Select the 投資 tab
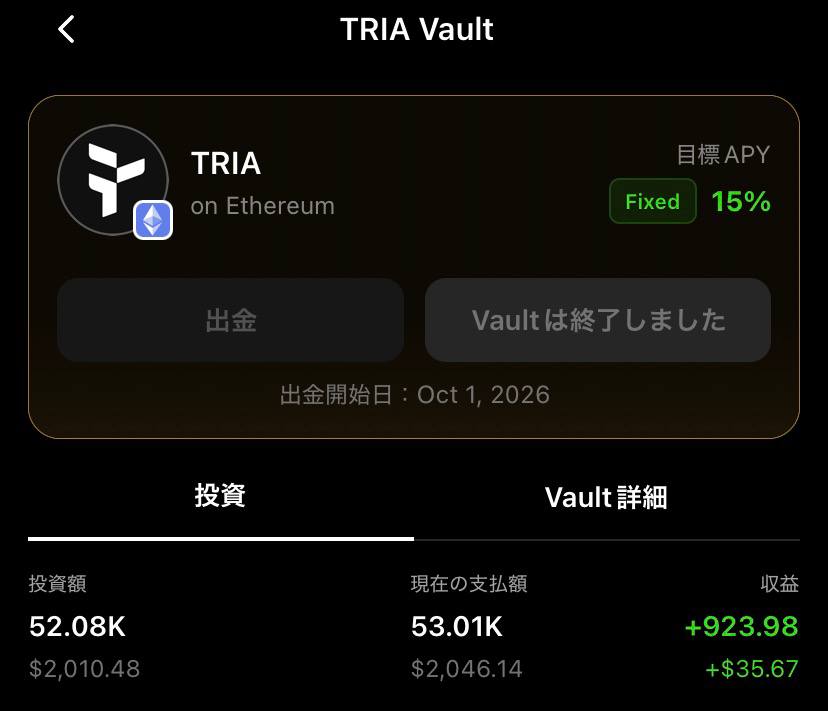828x711 pixels. [x=220, y=496]
